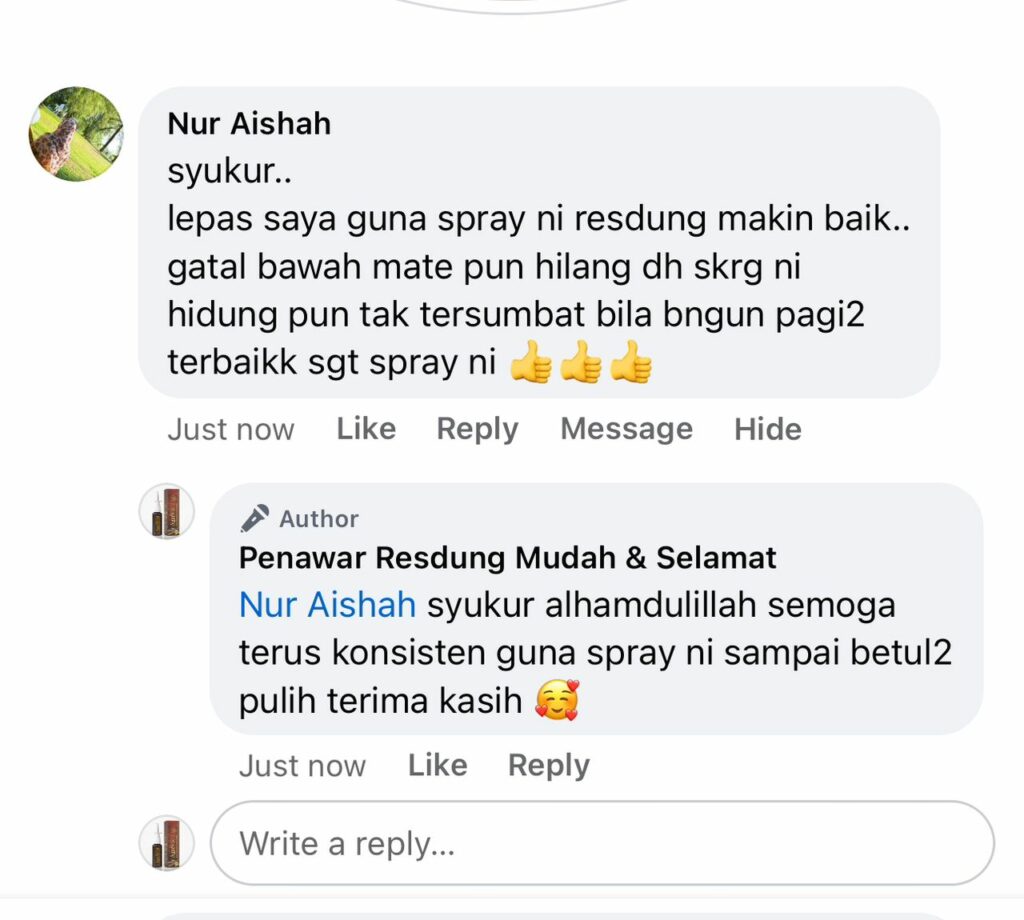Open Nur Aishah's profile picture
Image resolution: width=1024 pixels, height=920 pixels.
coord(76,133)
